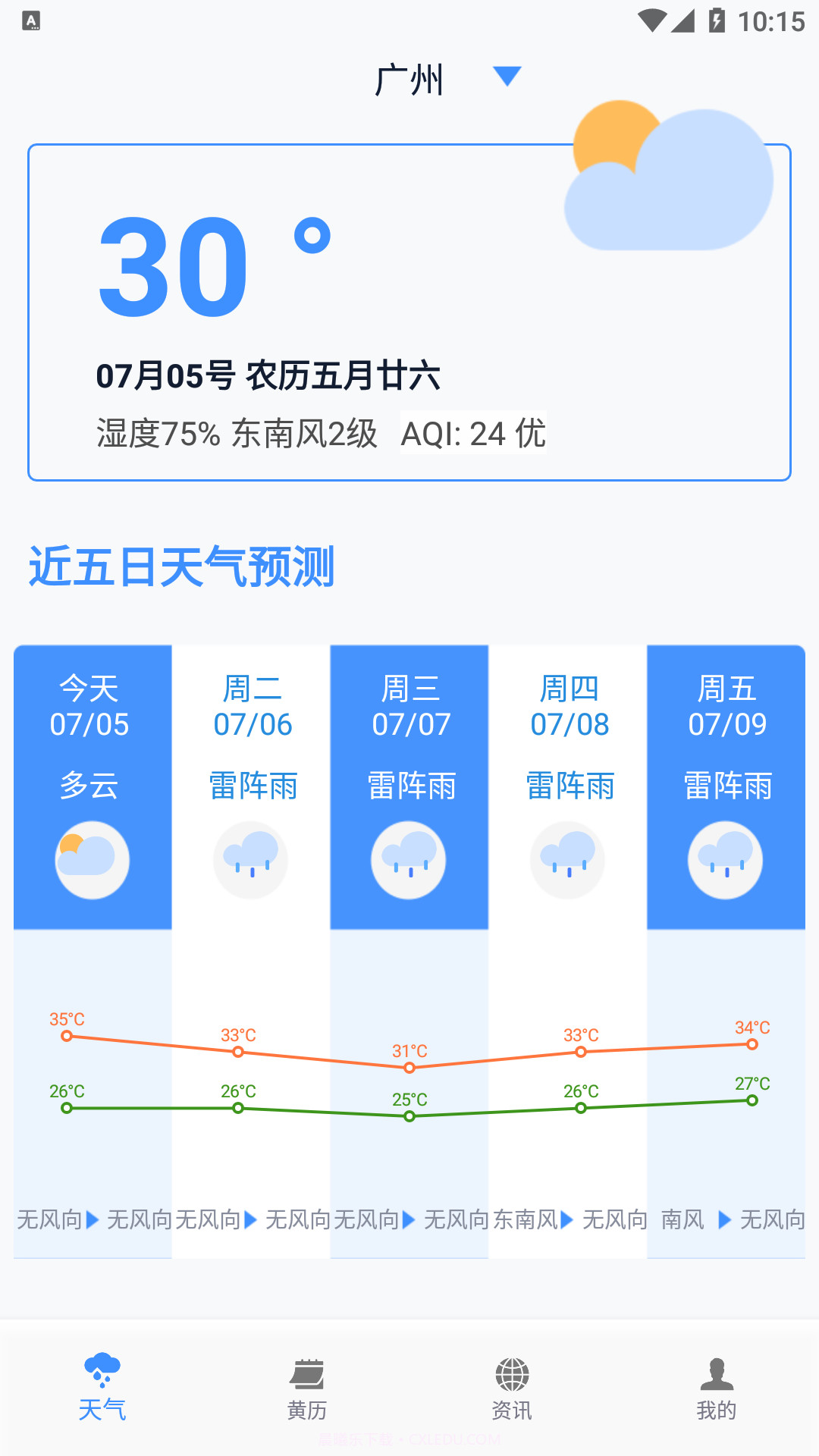Screen dimensions: 819x1456
Task: Open the 广州 city dropdown arrow
Action: (x=507, y=76)
